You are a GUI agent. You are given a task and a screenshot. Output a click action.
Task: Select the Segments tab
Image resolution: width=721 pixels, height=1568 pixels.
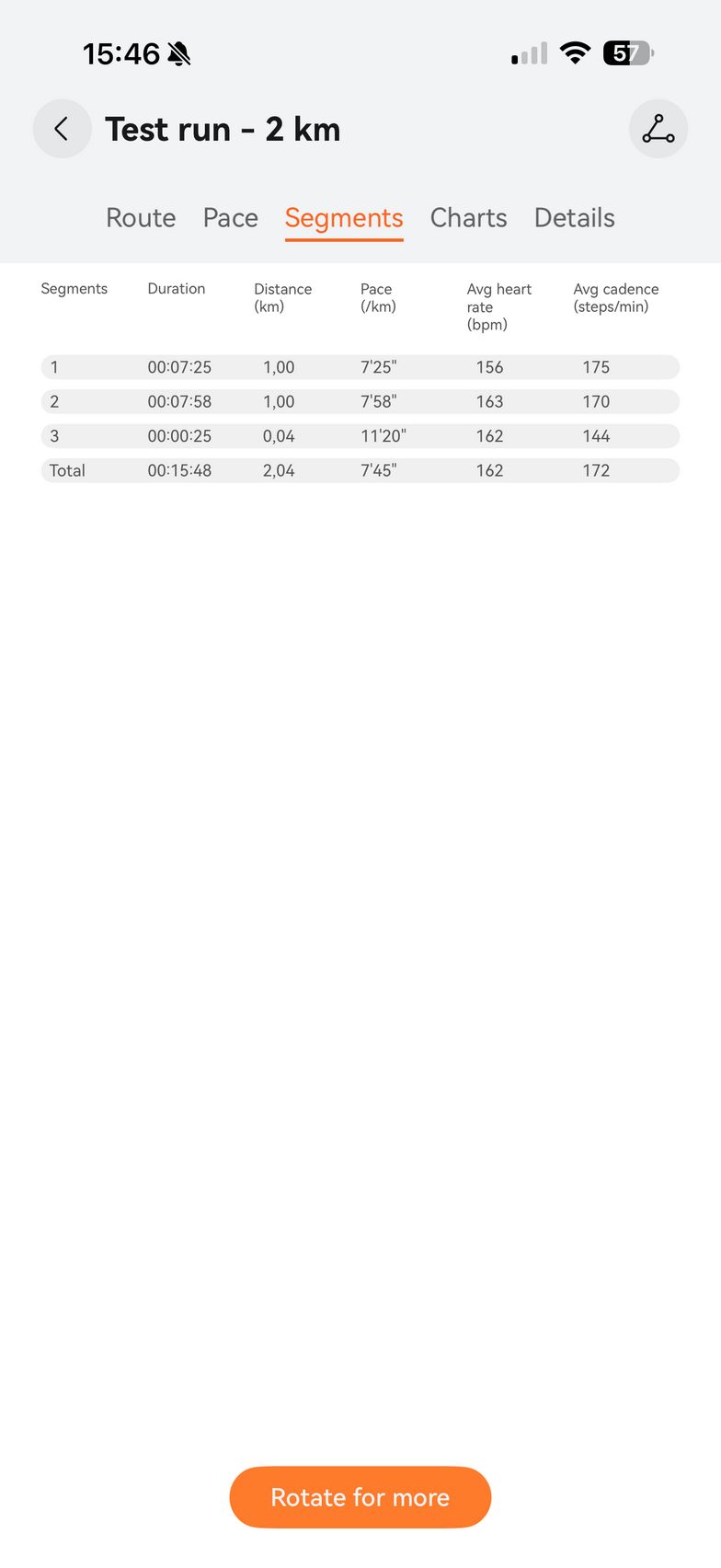pyautogui.click(x=344, y=218)
